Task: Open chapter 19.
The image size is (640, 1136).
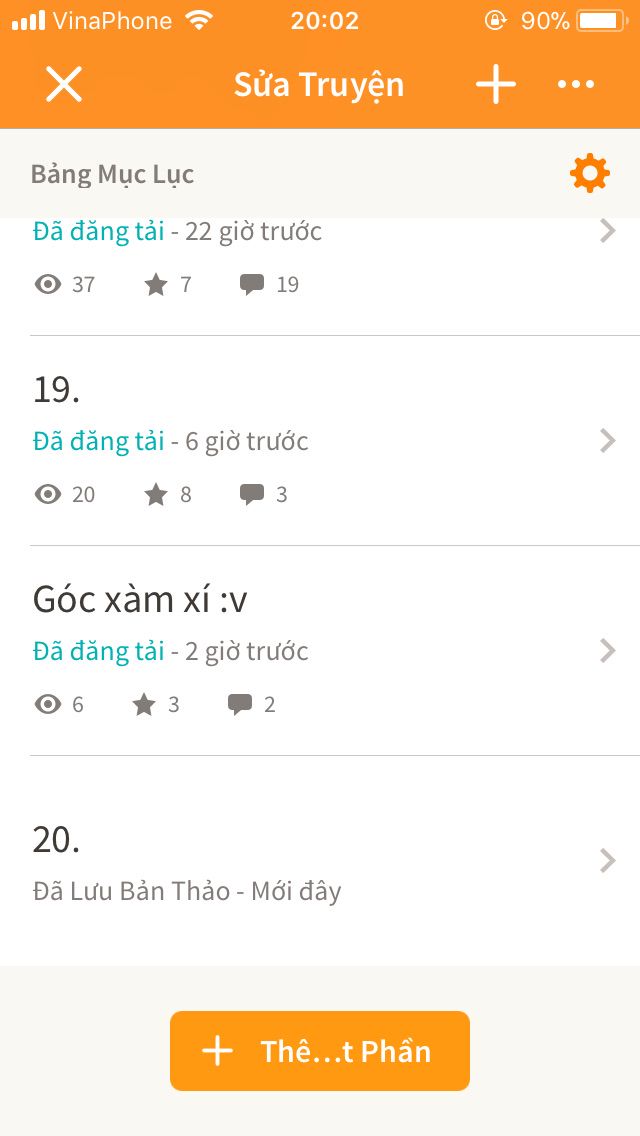Action: [x=320, y=440]
